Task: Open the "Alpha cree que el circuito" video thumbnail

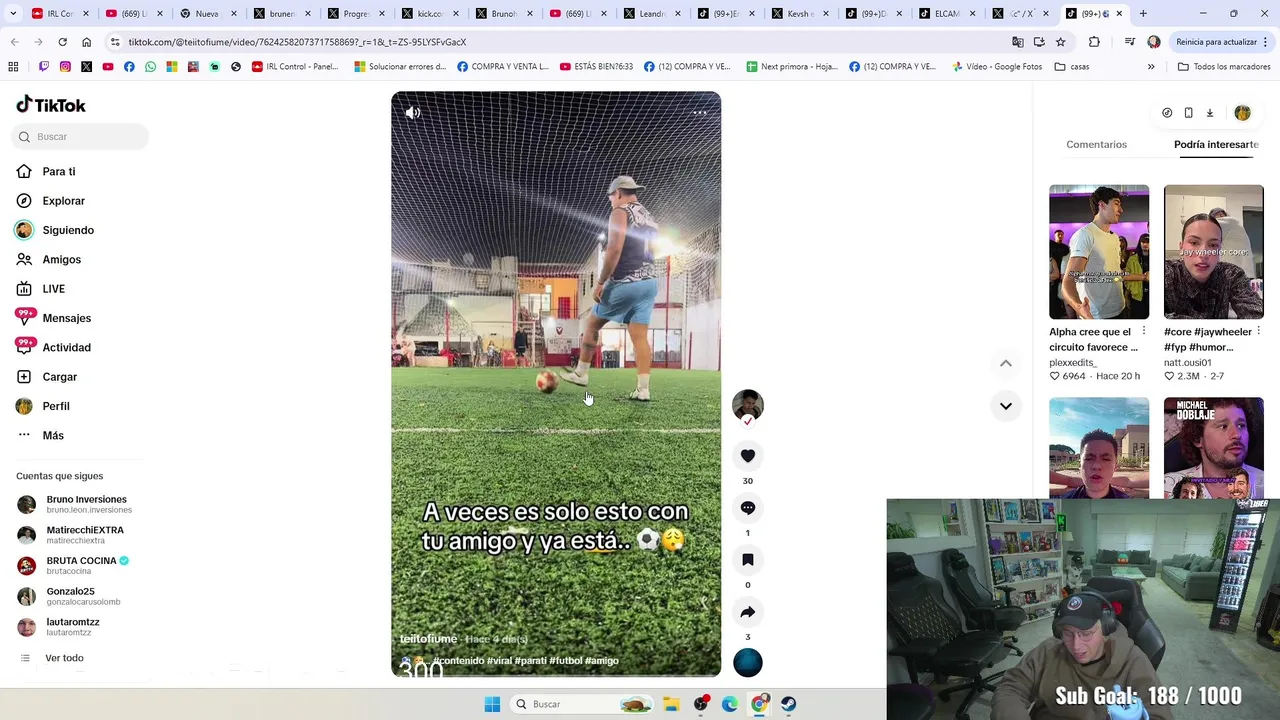Action: [1098, 252]
